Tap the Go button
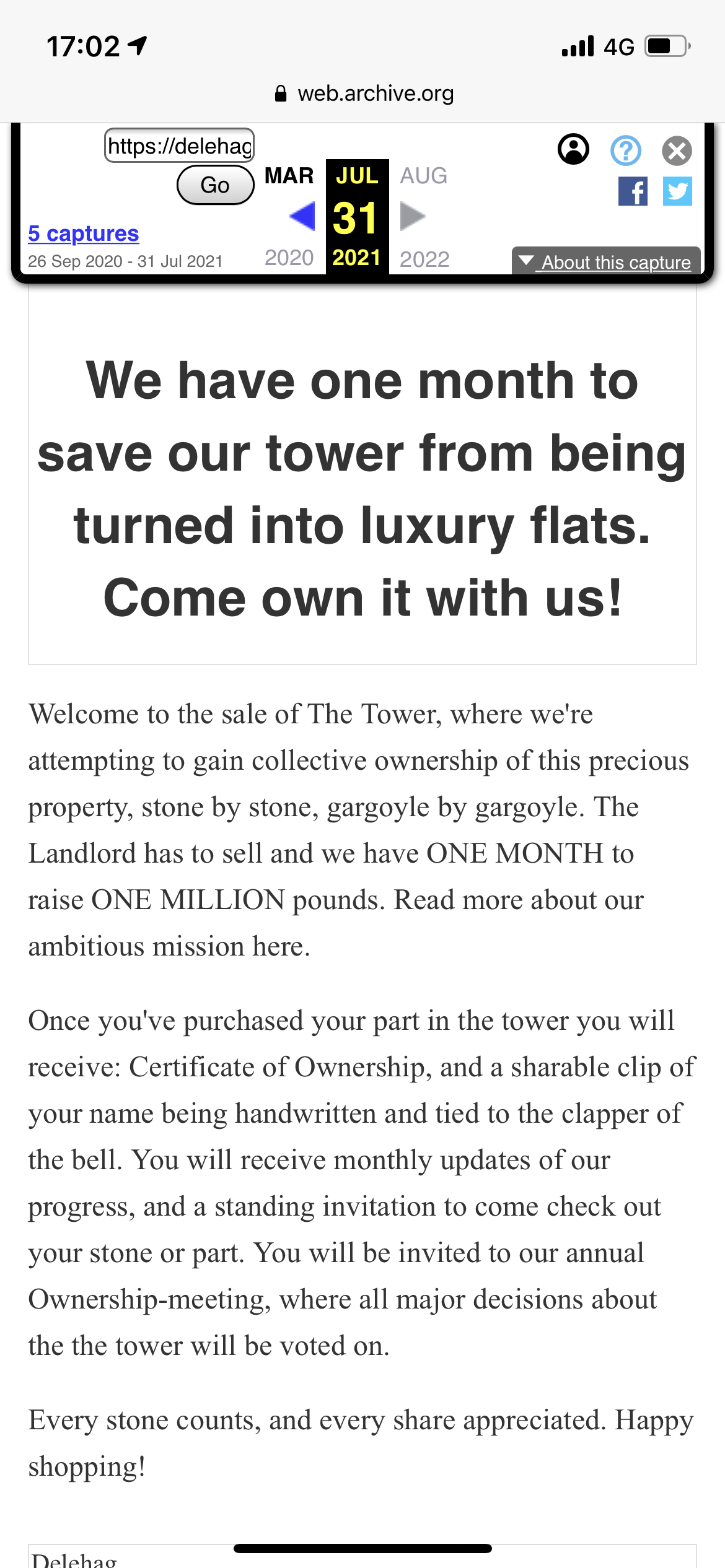The image size is (725, 1568). click(x=215, y=185)
